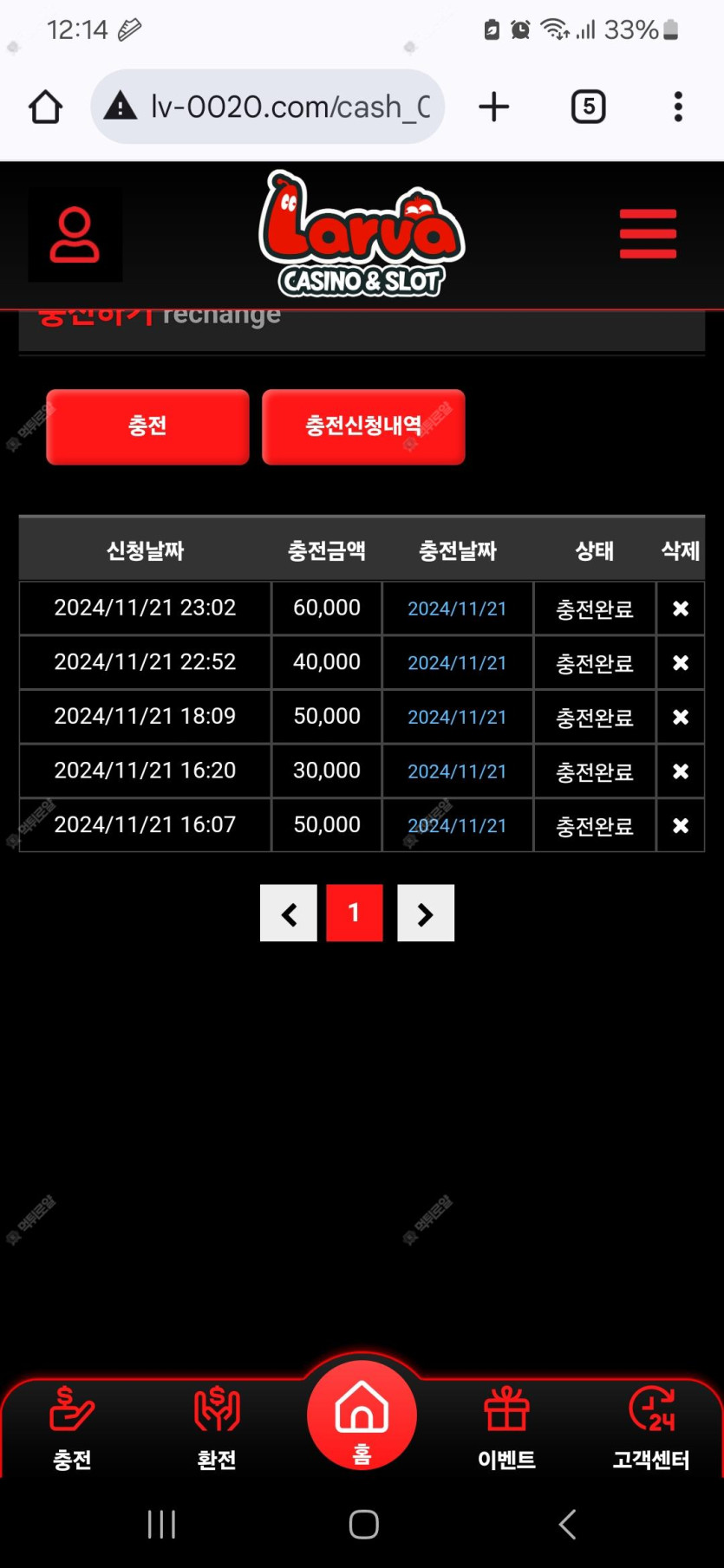
Task: Remove the 16:07 50,000 recharge entry
Action: pos(681,826)
